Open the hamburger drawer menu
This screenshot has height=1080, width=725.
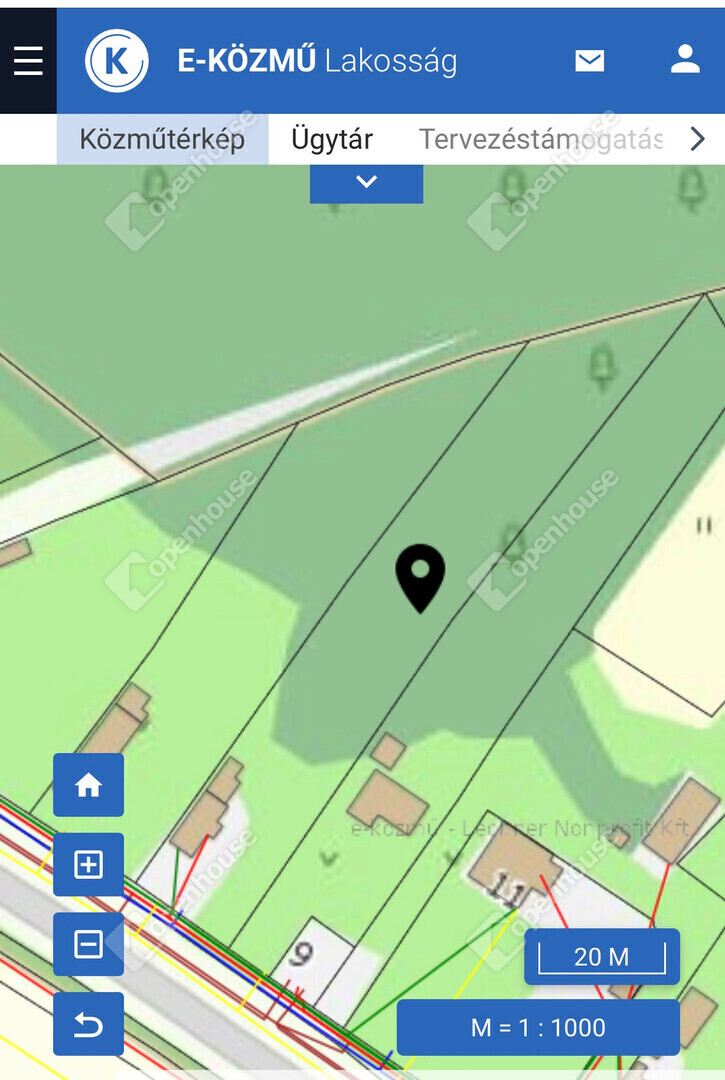28,61
